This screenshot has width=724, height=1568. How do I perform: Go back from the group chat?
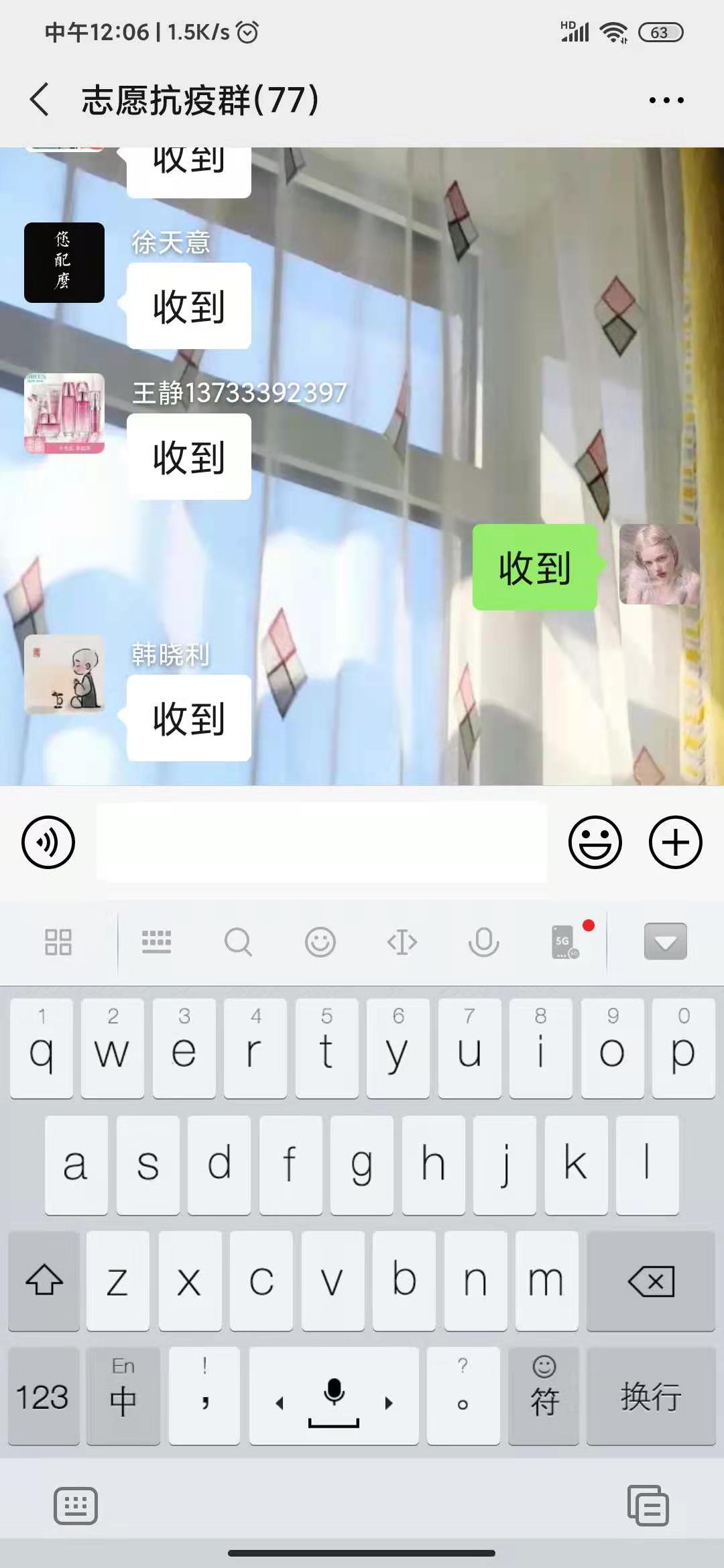tap(40, 100)
